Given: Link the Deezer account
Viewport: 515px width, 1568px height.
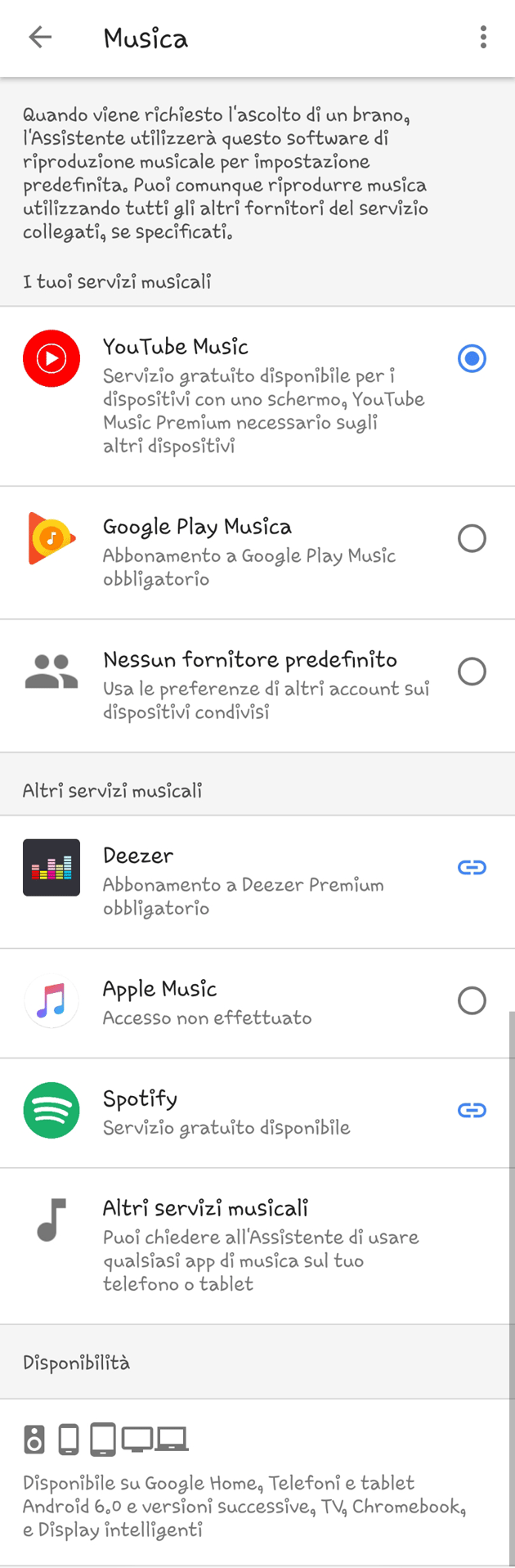Looking at the screenshot, I should click(x=472, y=867).
